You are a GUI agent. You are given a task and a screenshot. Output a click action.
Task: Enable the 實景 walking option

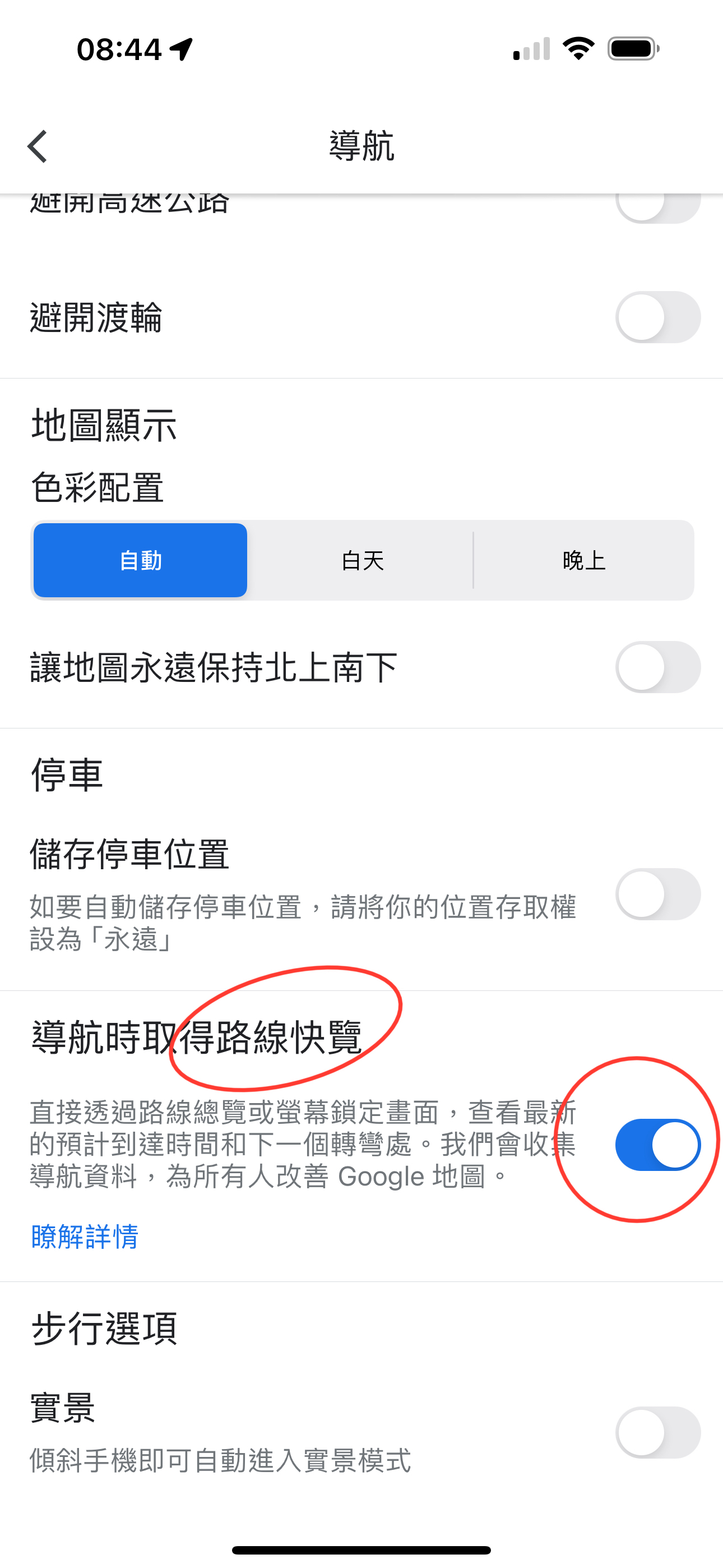pyautogui.click(x=657, y=1432)
